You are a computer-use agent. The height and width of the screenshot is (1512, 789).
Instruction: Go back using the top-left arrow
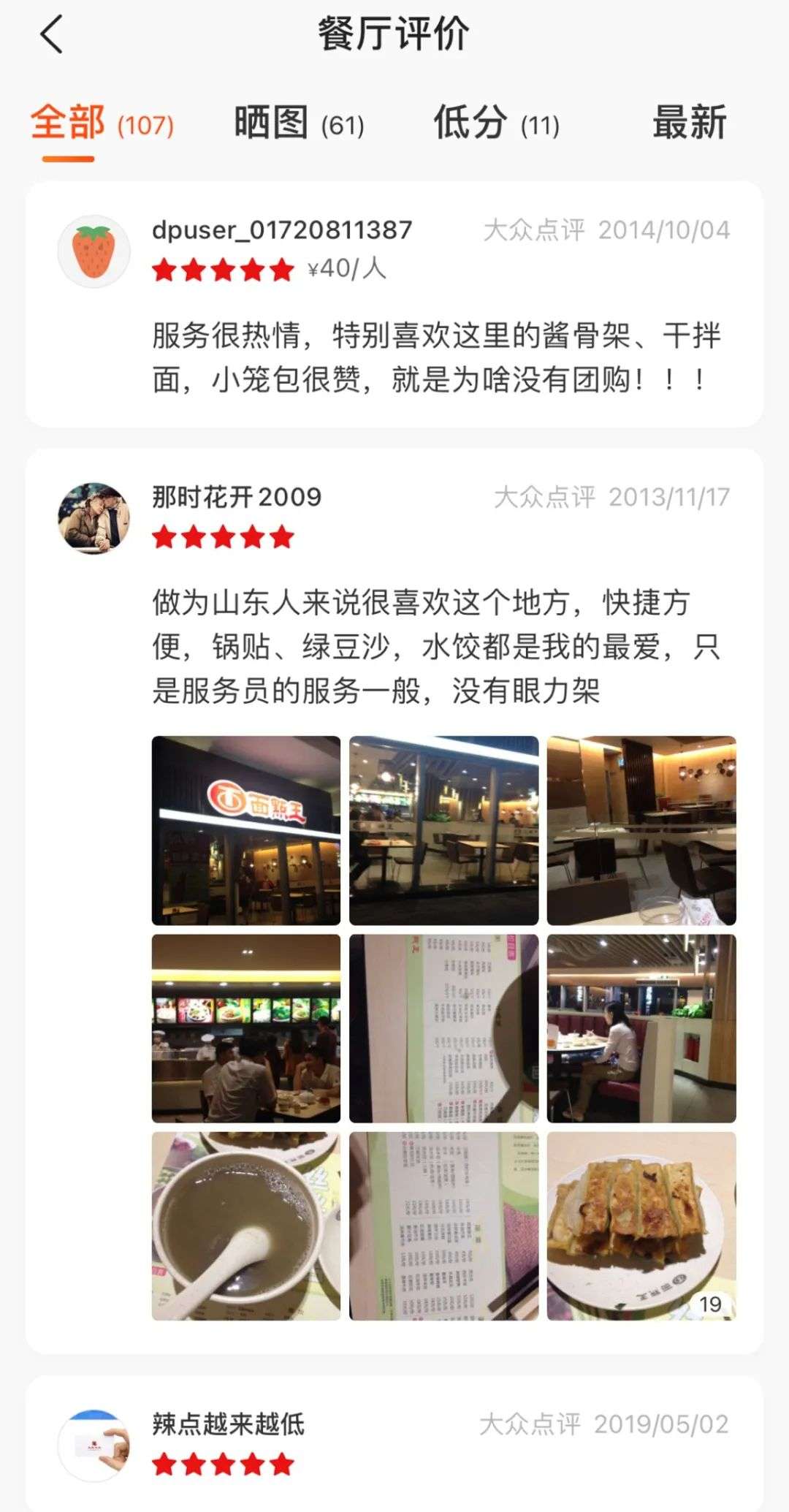[51, 34]
